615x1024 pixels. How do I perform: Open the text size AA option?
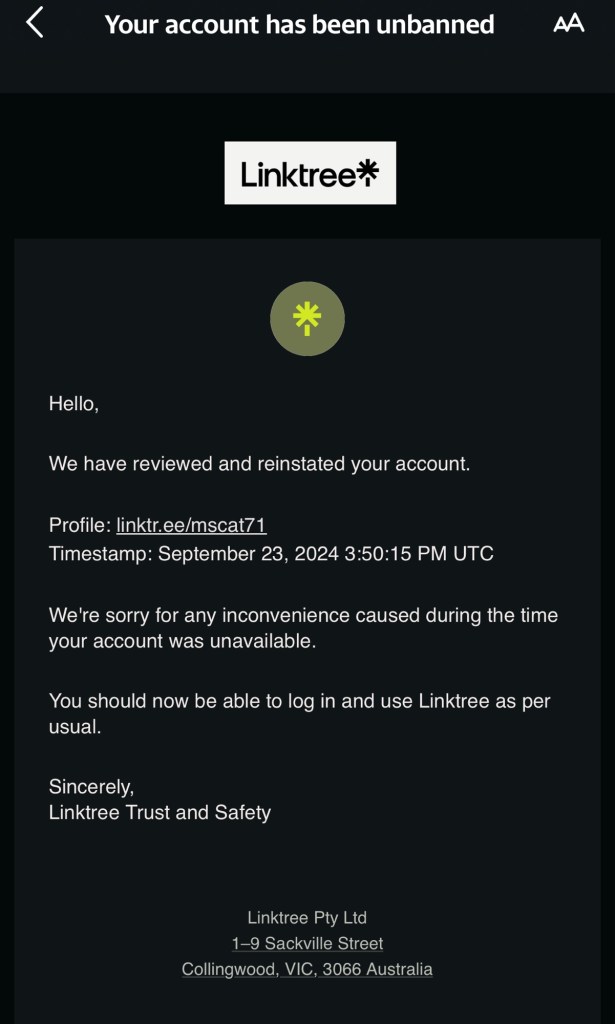568,23
